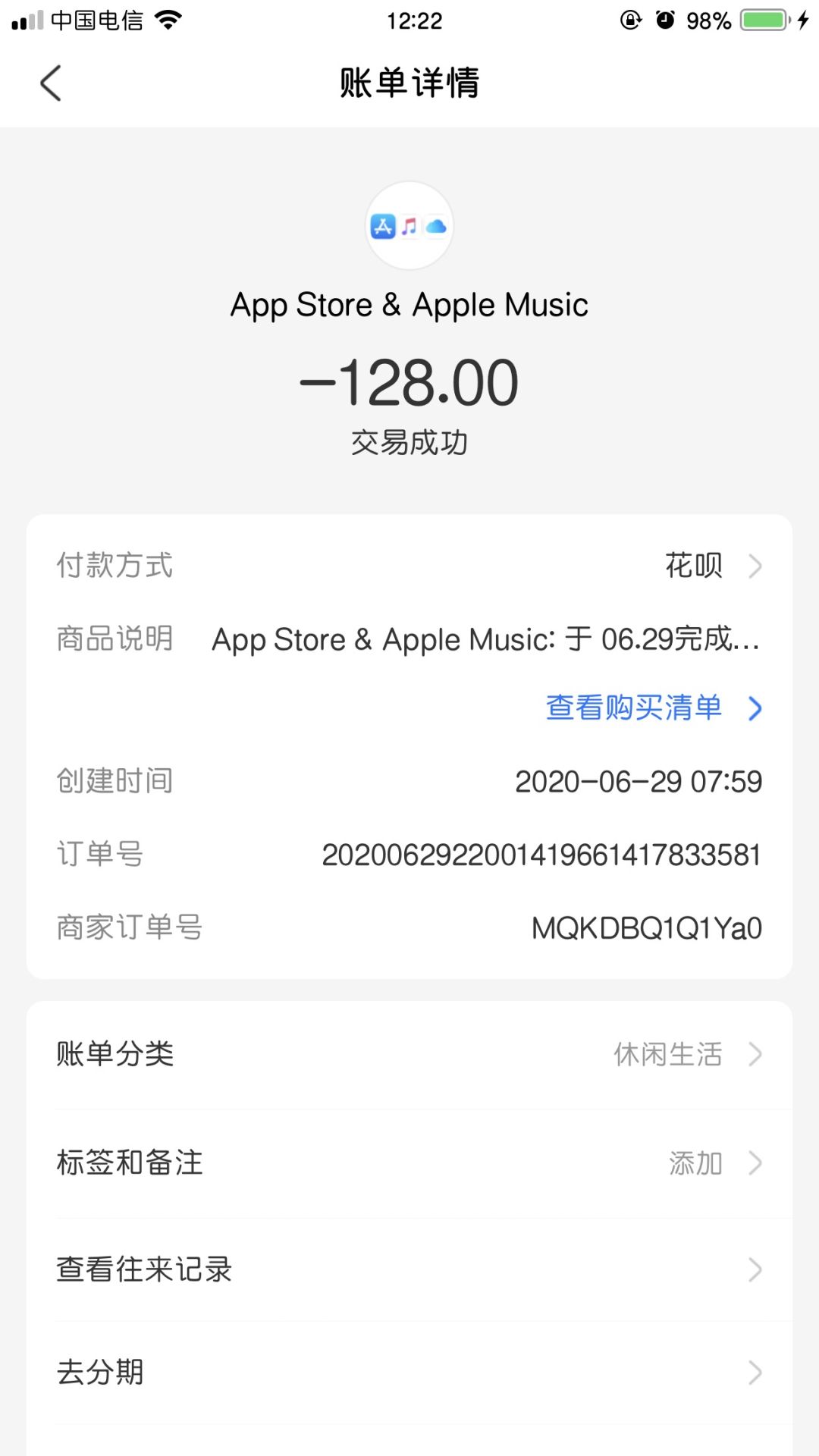Tap the order number 商家订单号 MQKDBQ1Q1Ya0
Viewport: 819px width, 1456px height.
point(646,927)
